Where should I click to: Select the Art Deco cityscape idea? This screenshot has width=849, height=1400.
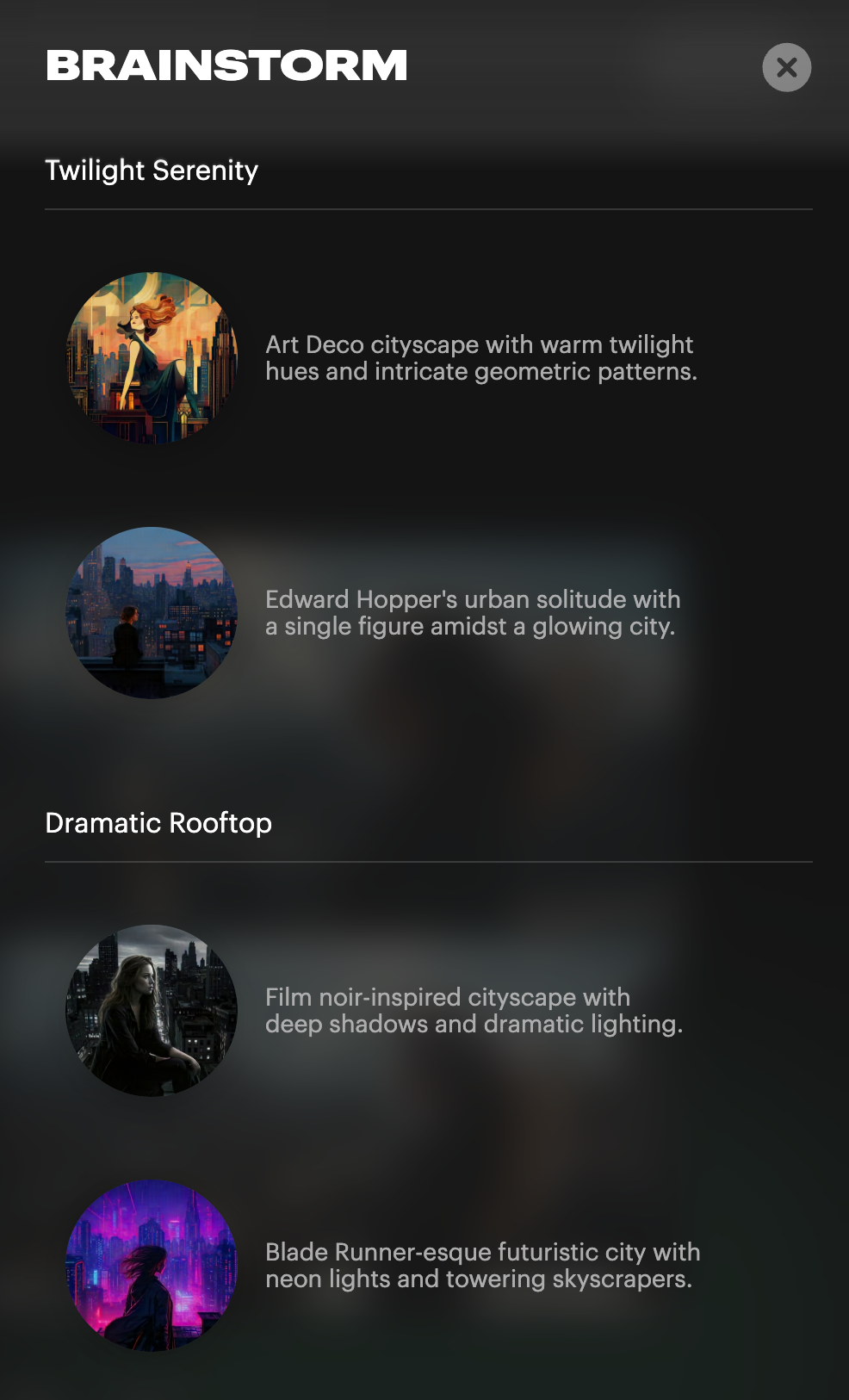tap(480, 358)
